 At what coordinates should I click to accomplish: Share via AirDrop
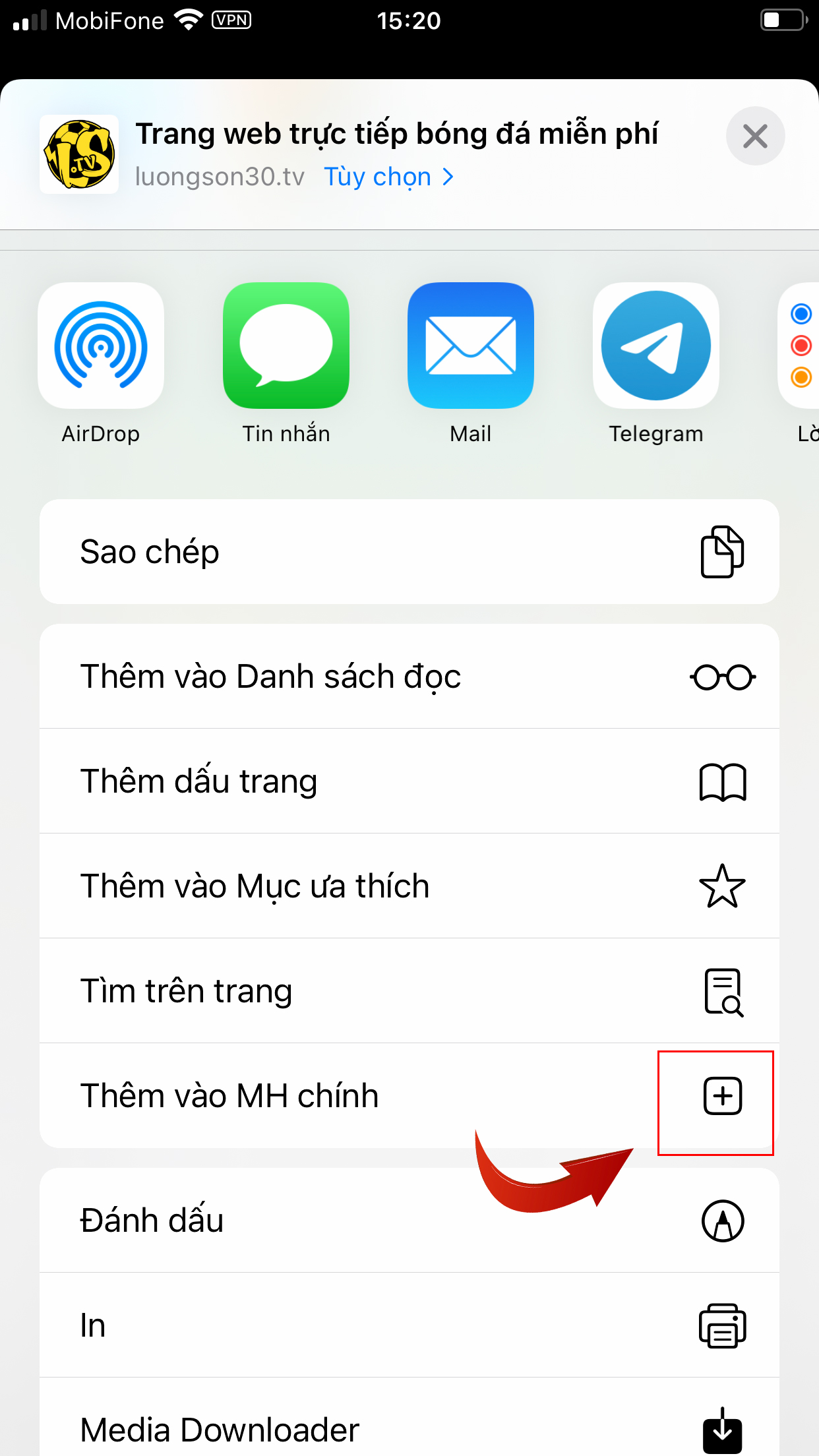(101, 364)
